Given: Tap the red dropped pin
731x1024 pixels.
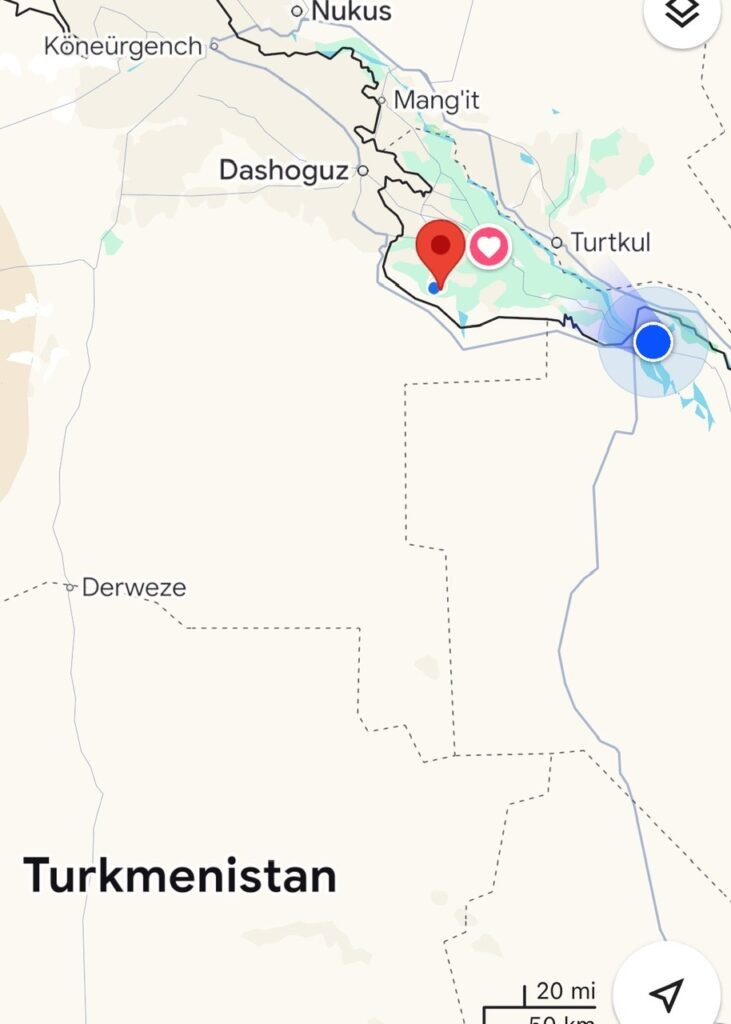Looking at the screenshot, I should [440, 250].
